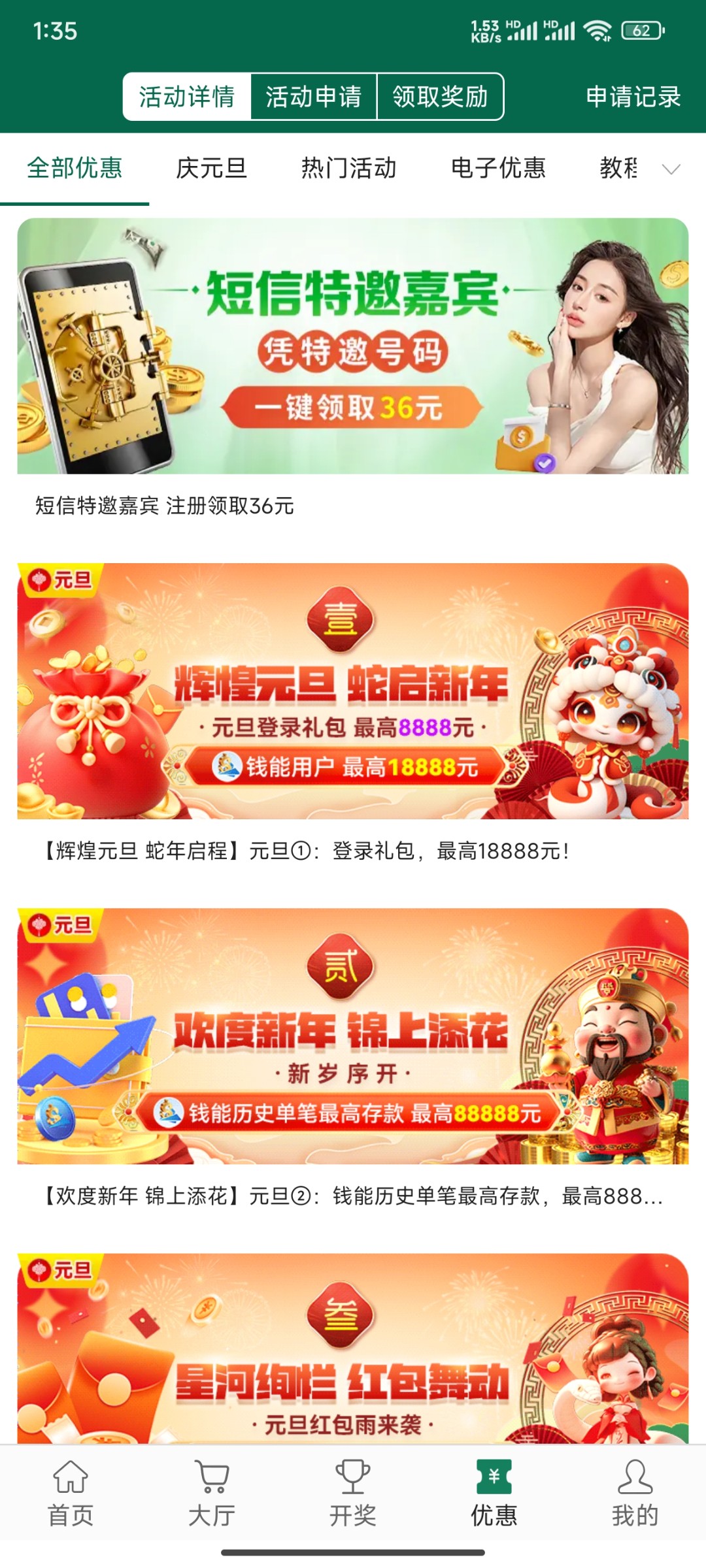The height and width of the screenshot is (1568, 706).
Task: Switch to the 庆元旦 category tab
Action: (211, 169)
